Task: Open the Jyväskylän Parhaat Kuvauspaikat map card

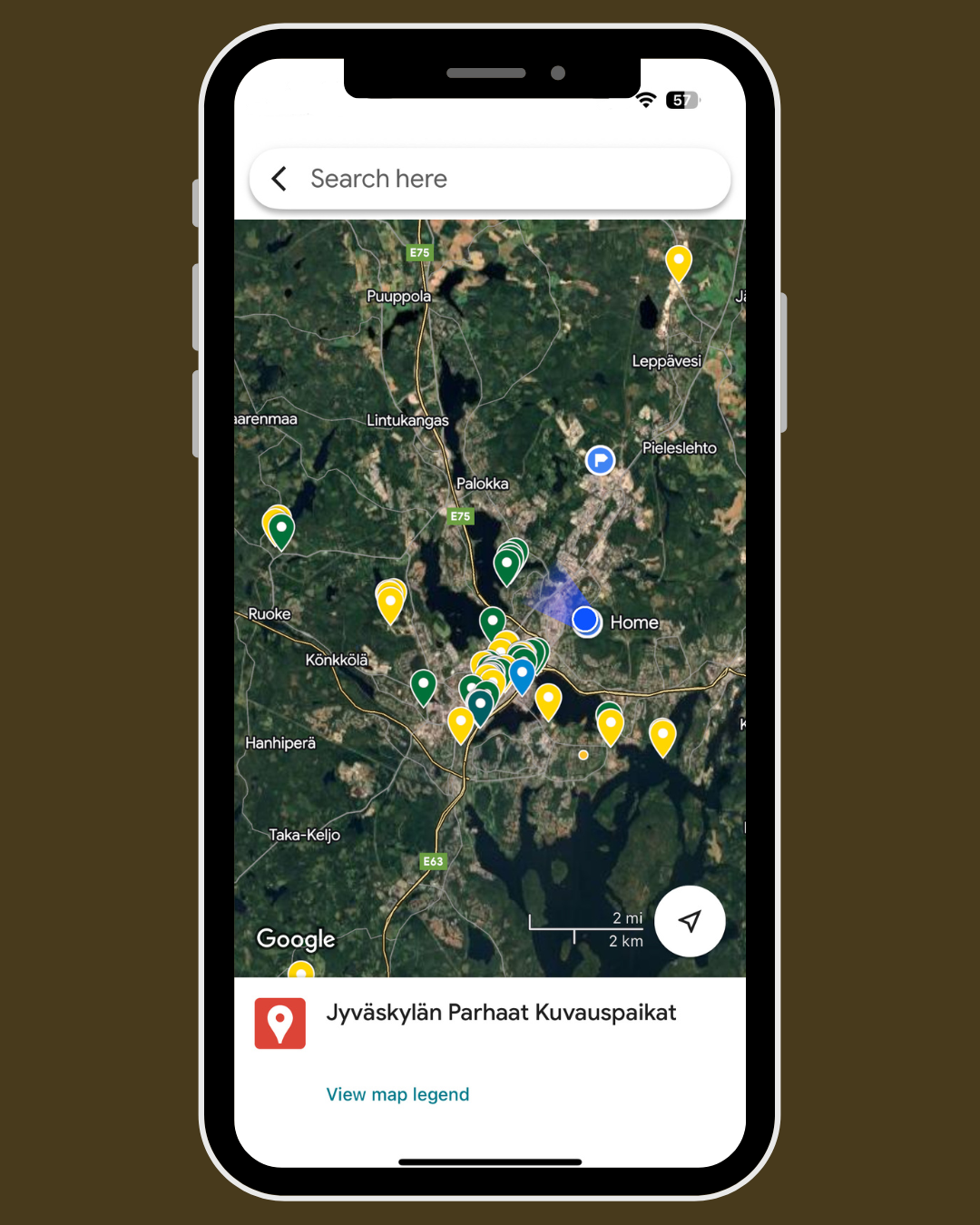Action: coord(501,1013)
